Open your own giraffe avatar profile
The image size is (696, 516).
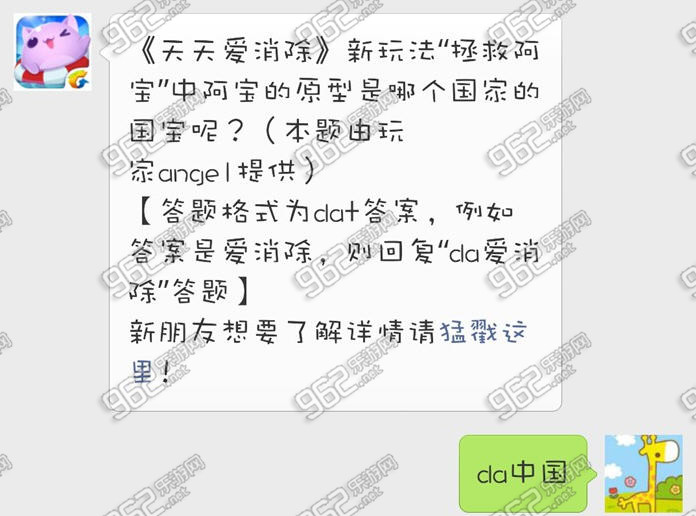coord(644,472)
